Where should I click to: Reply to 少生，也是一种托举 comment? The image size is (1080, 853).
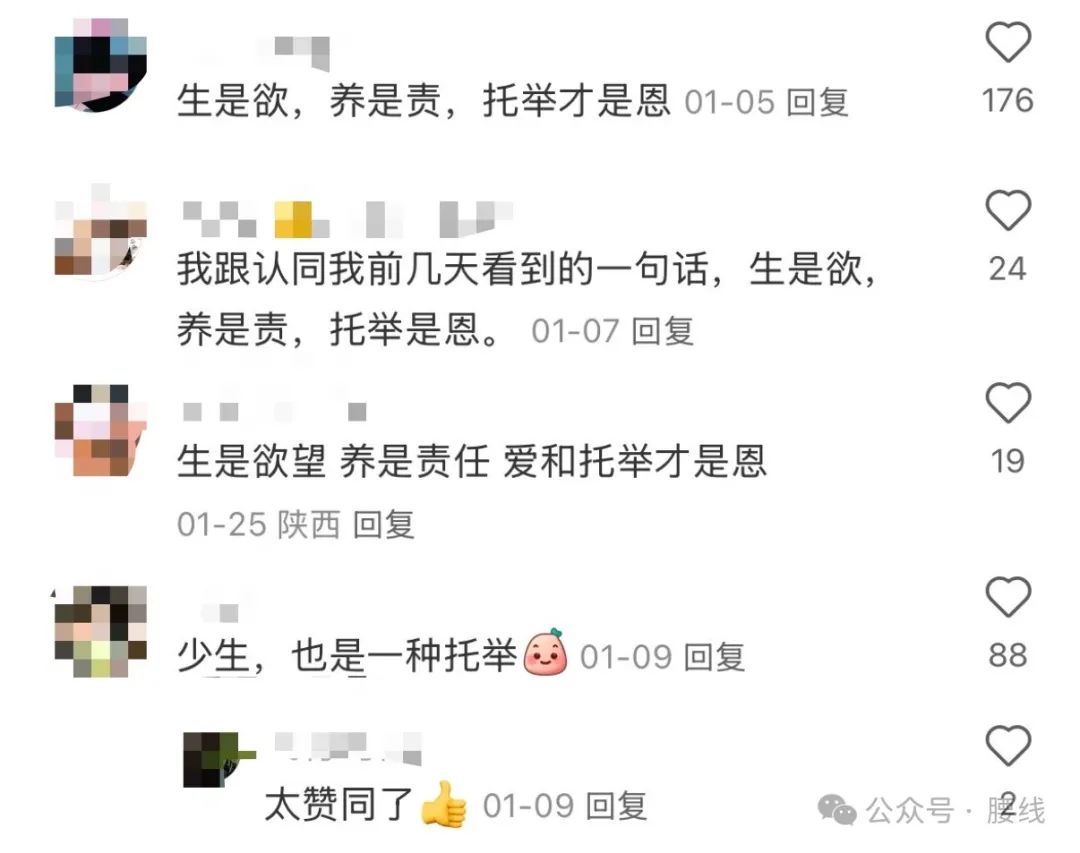click(714, 657)
